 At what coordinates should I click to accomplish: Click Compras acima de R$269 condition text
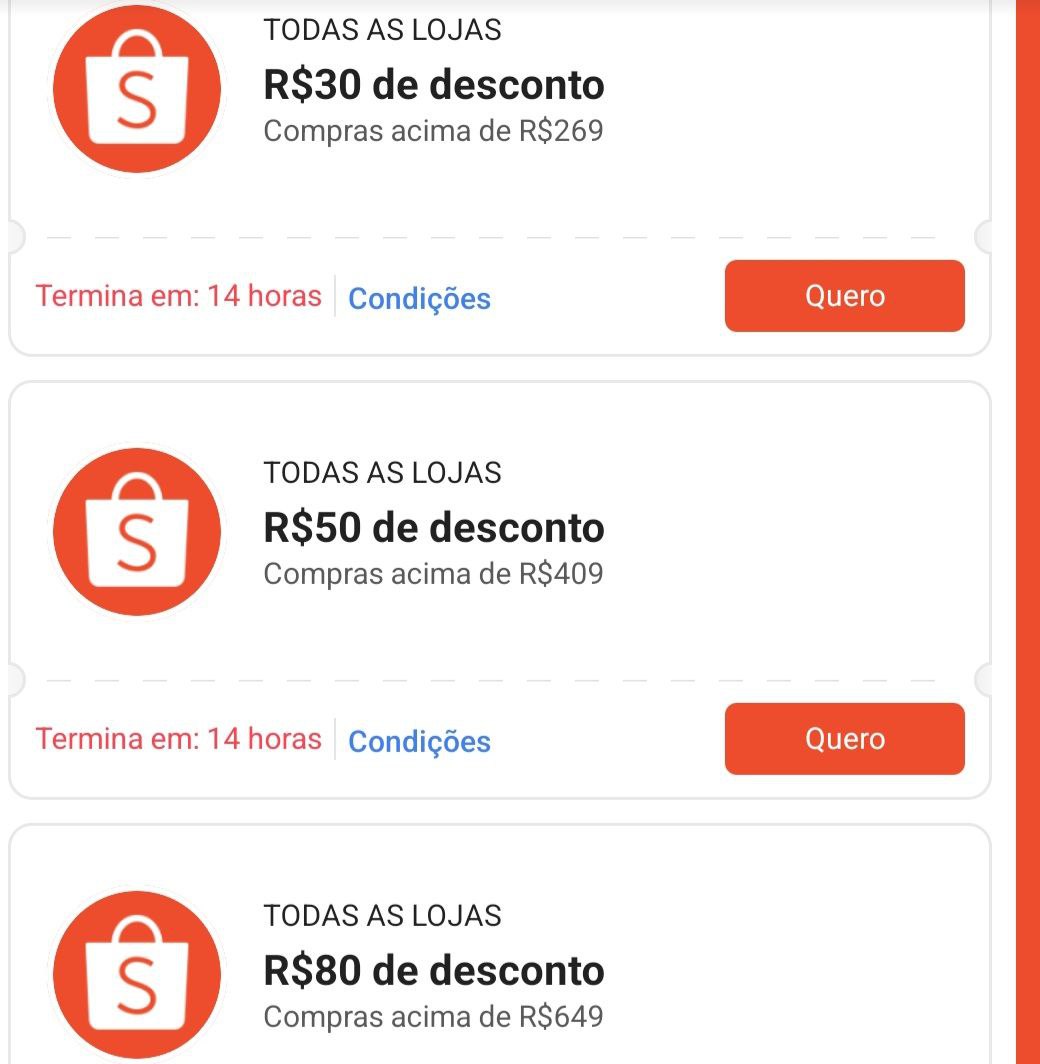(432, 128)
